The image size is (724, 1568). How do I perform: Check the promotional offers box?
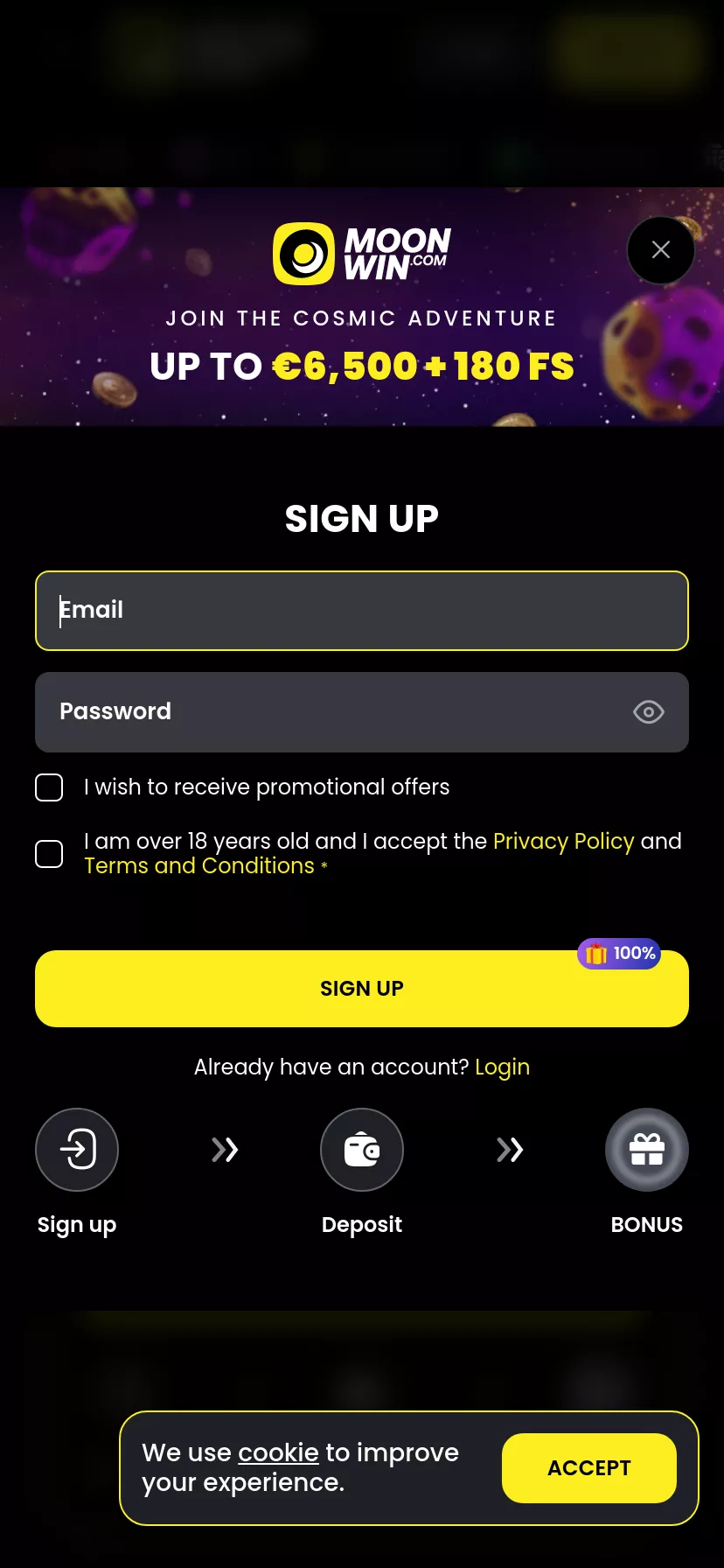click(x=49, y=787)
